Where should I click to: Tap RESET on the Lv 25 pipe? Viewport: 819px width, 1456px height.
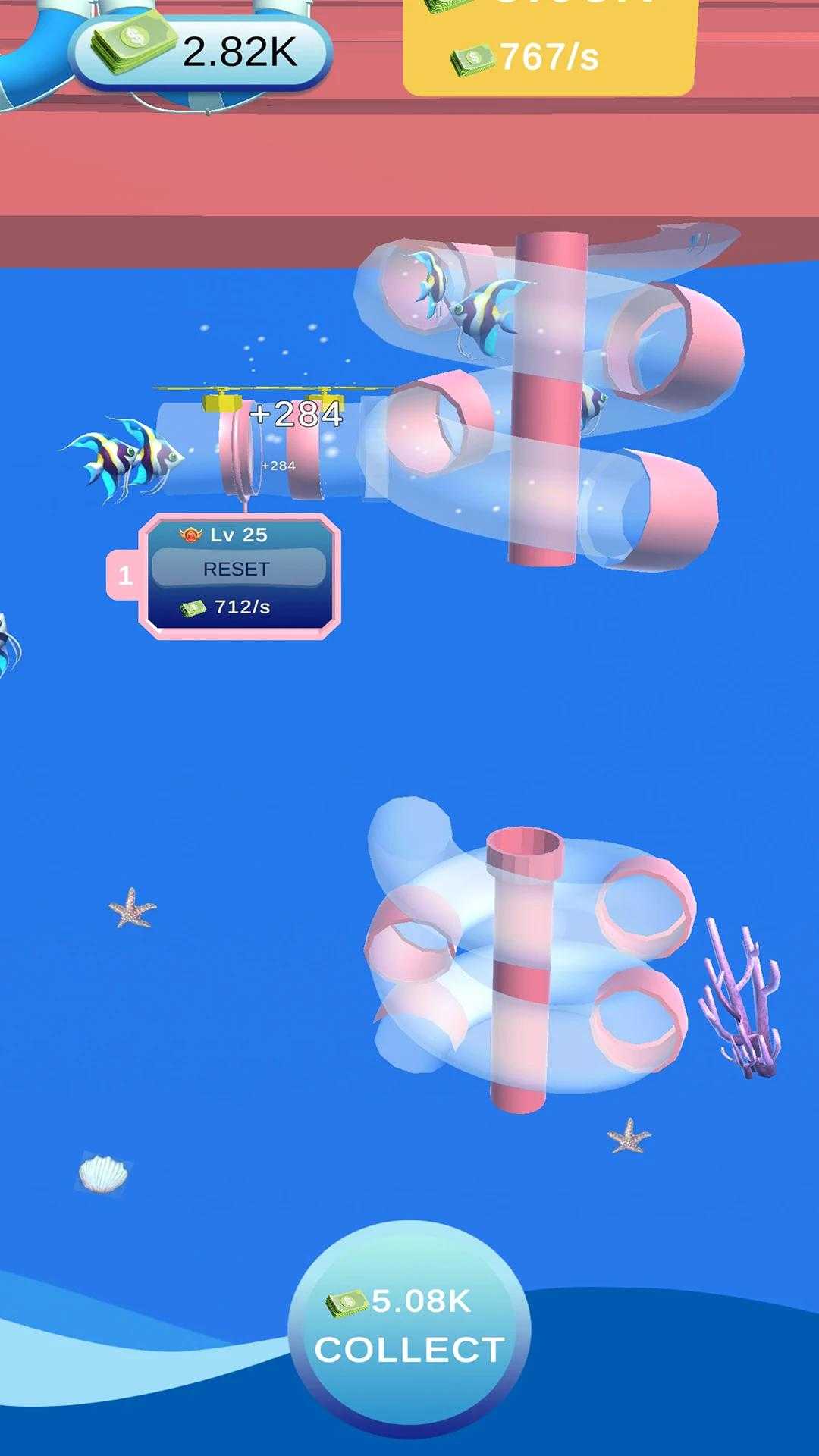(x=238, y=568)
